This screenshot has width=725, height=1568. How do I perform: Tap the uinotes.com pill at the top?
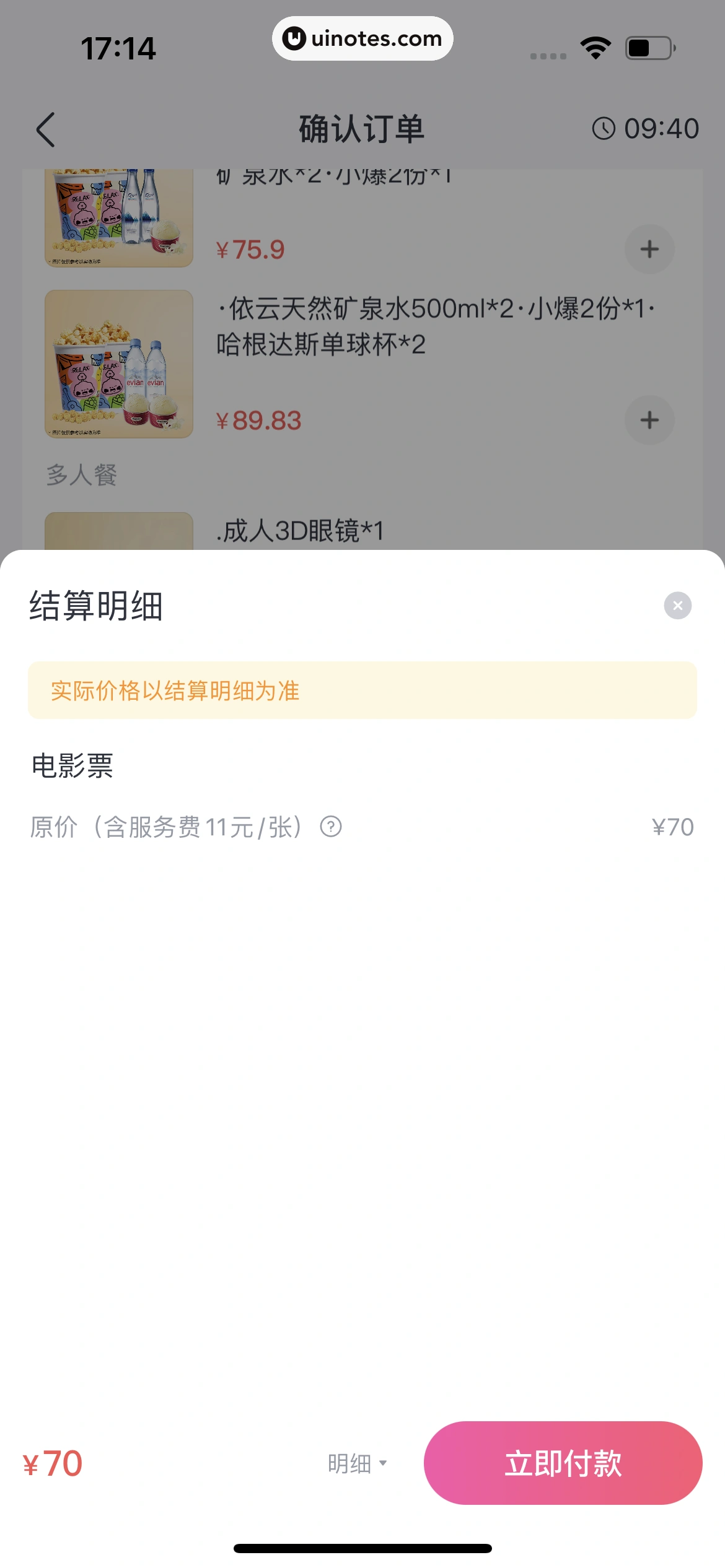coord(362,38)
